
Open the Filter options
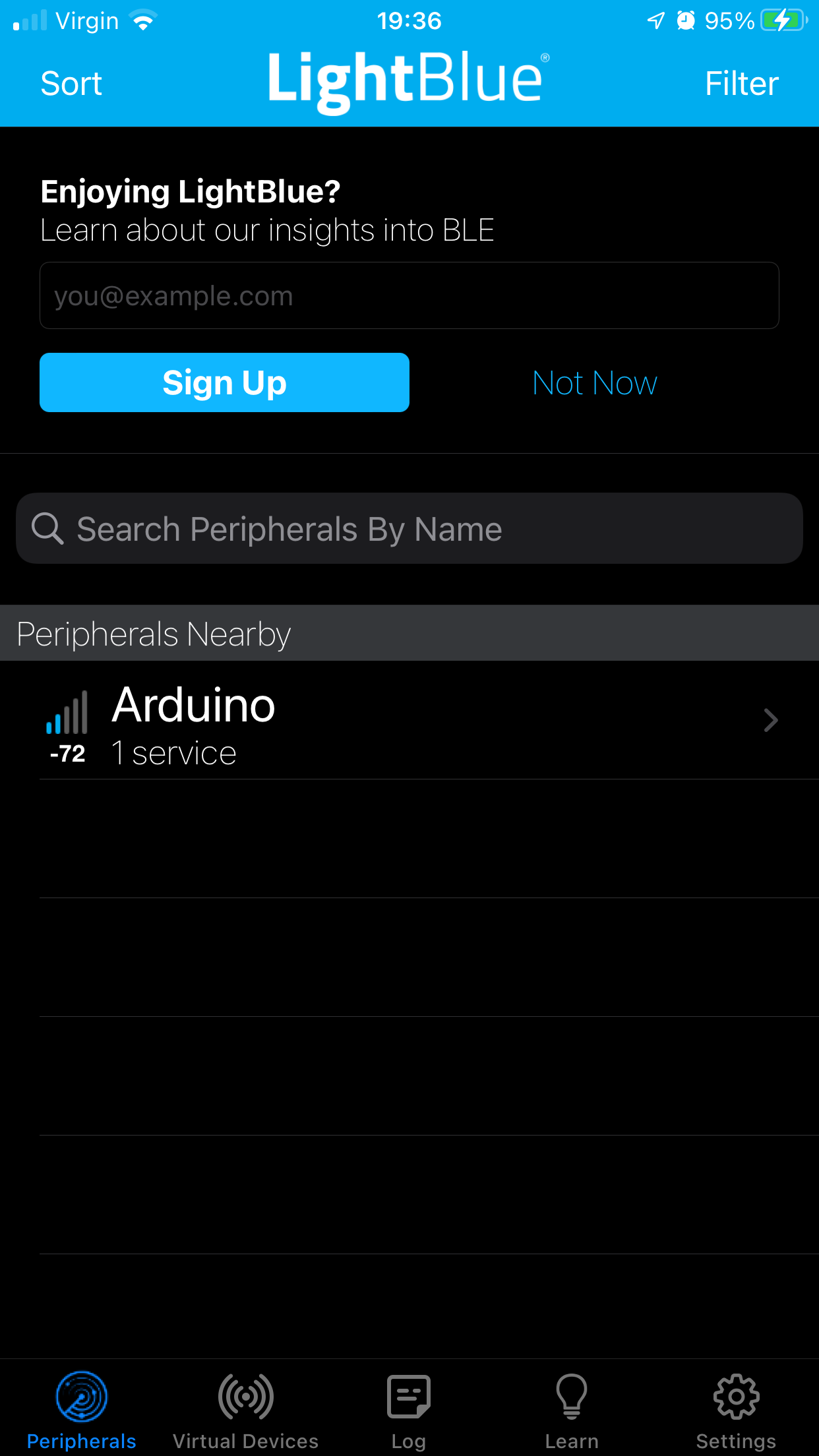tap(741, 84)
